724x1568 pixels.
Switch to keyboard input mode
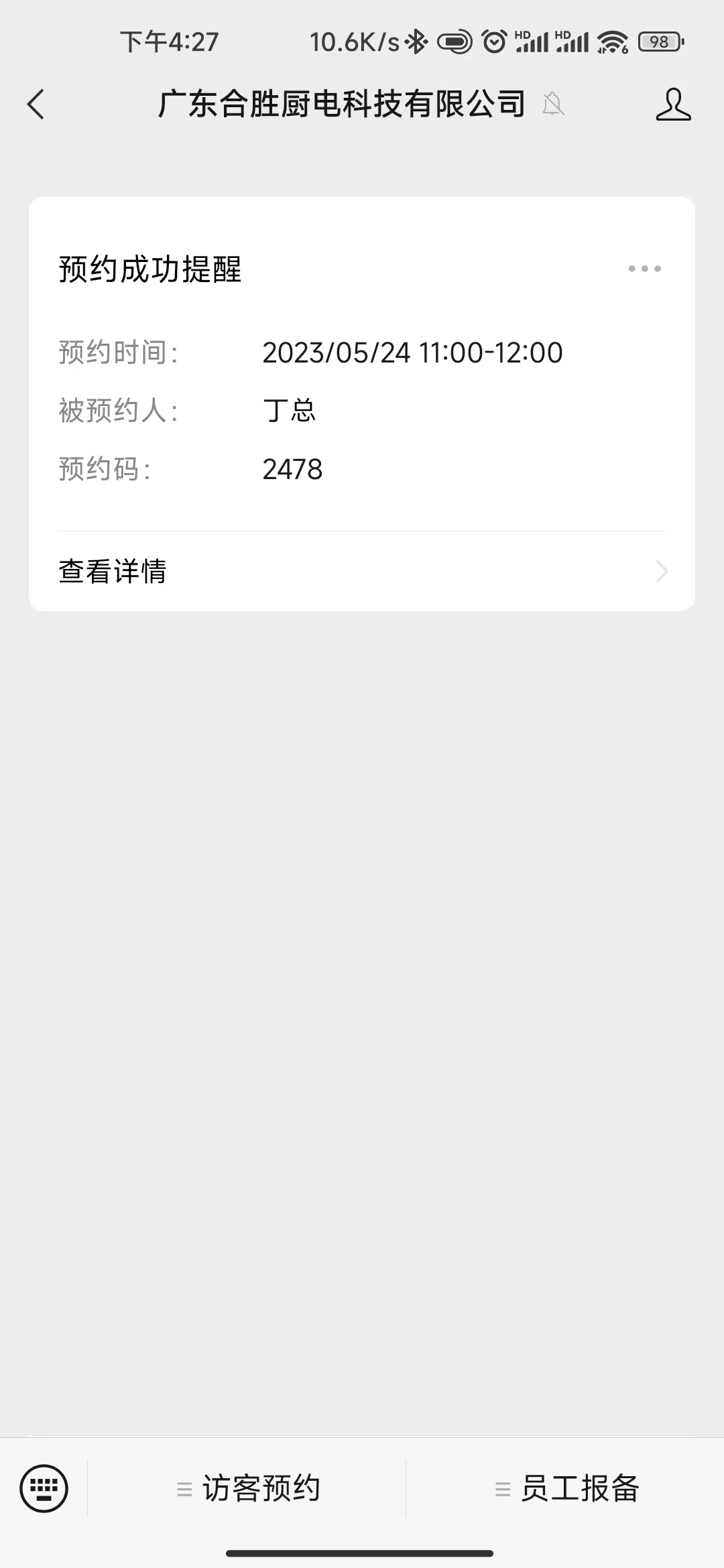point(44,1489)
